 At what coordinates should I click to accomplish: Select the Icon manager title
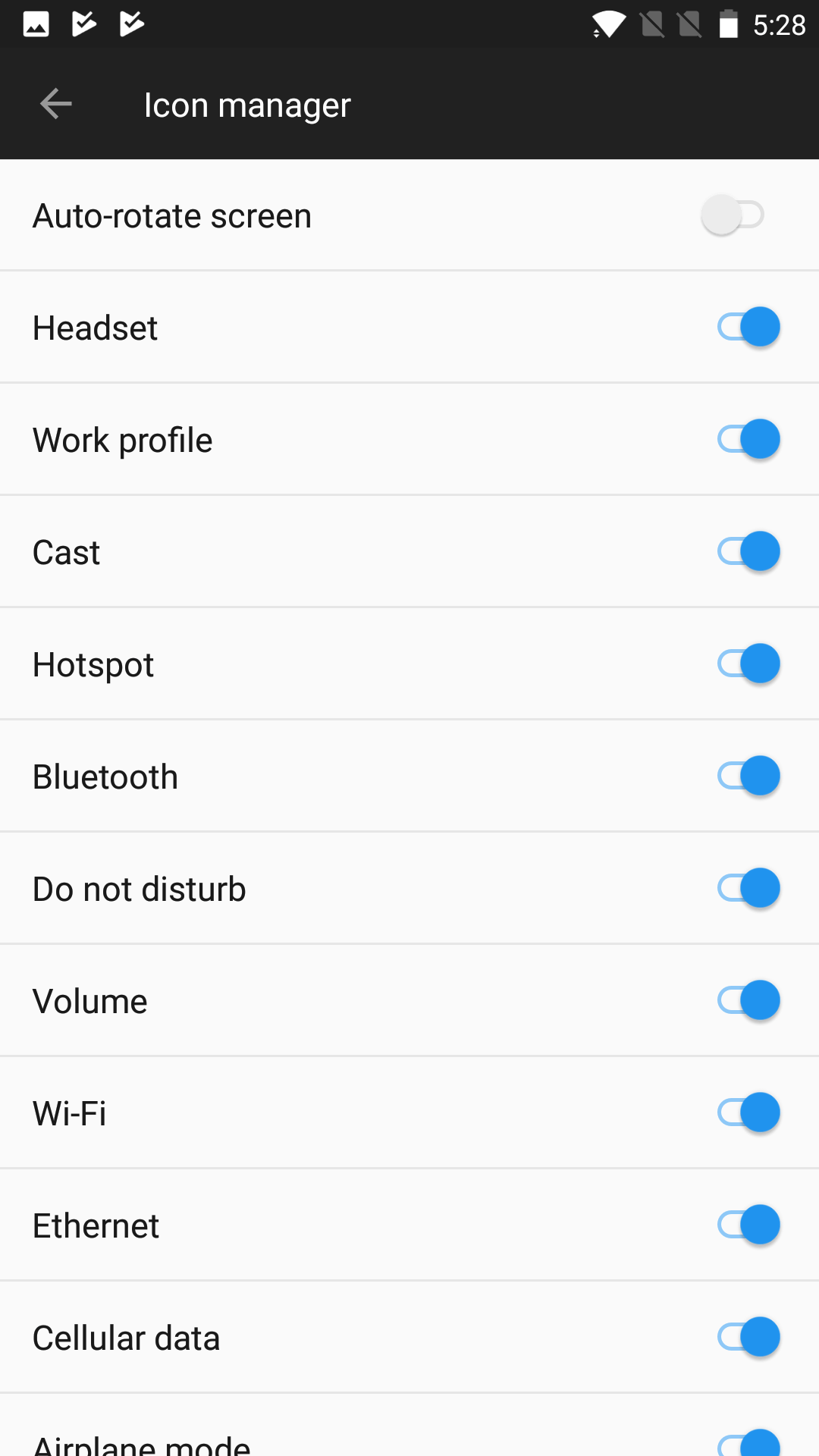click(247, 104)
